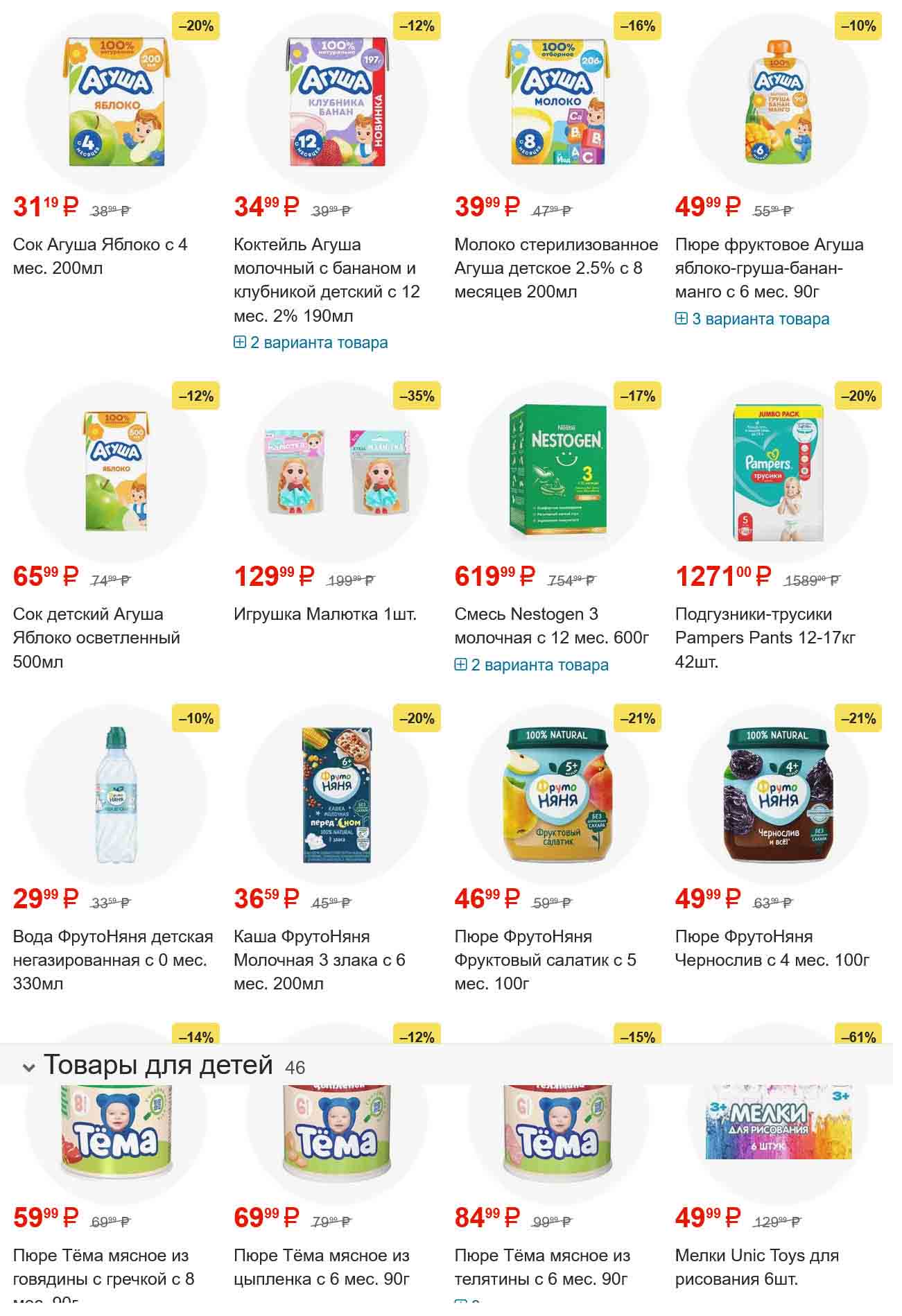Open Каша ФрутоНяня Молочная 3 злака

319,960
